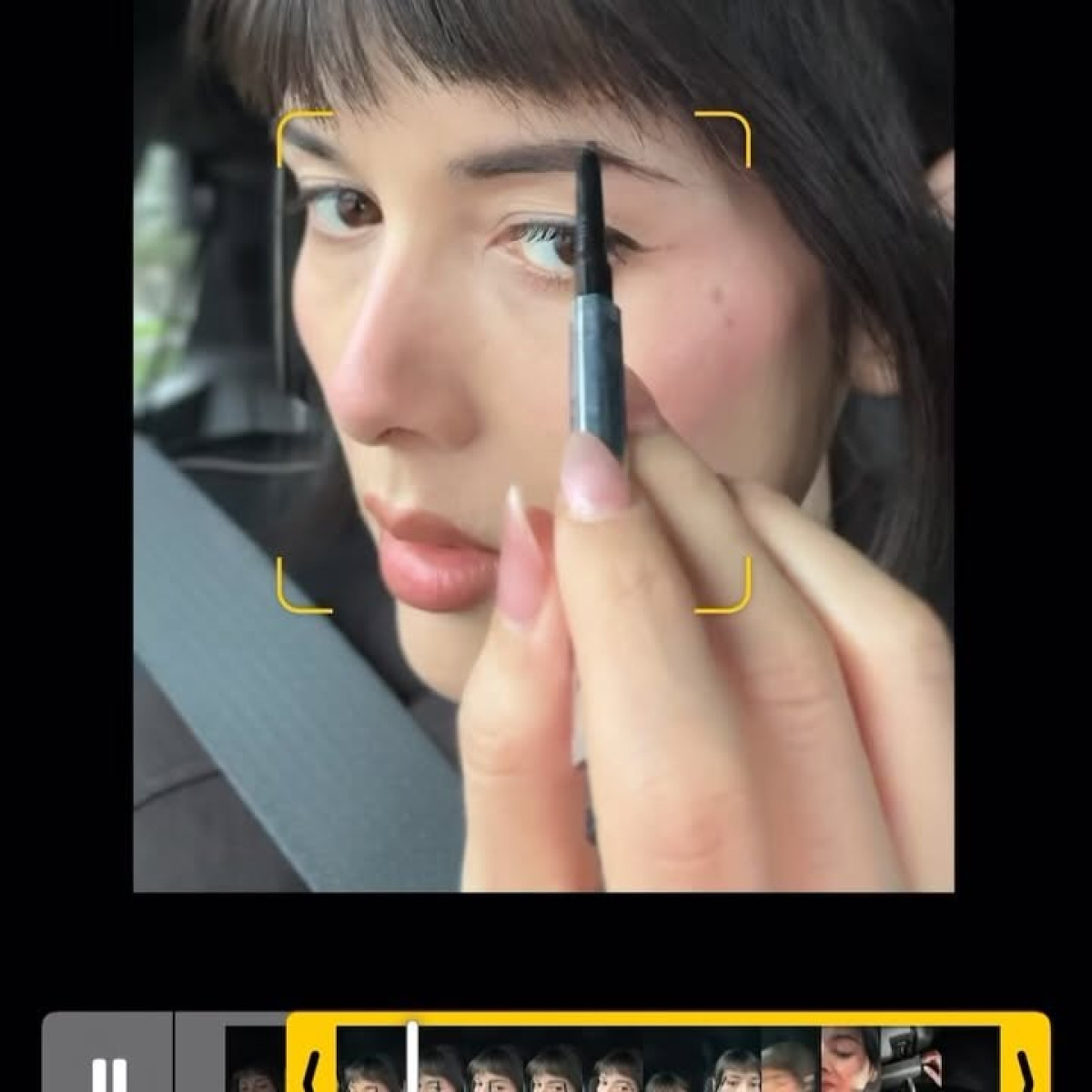Tap the right trim handle of the clip

[1025, 1067]
